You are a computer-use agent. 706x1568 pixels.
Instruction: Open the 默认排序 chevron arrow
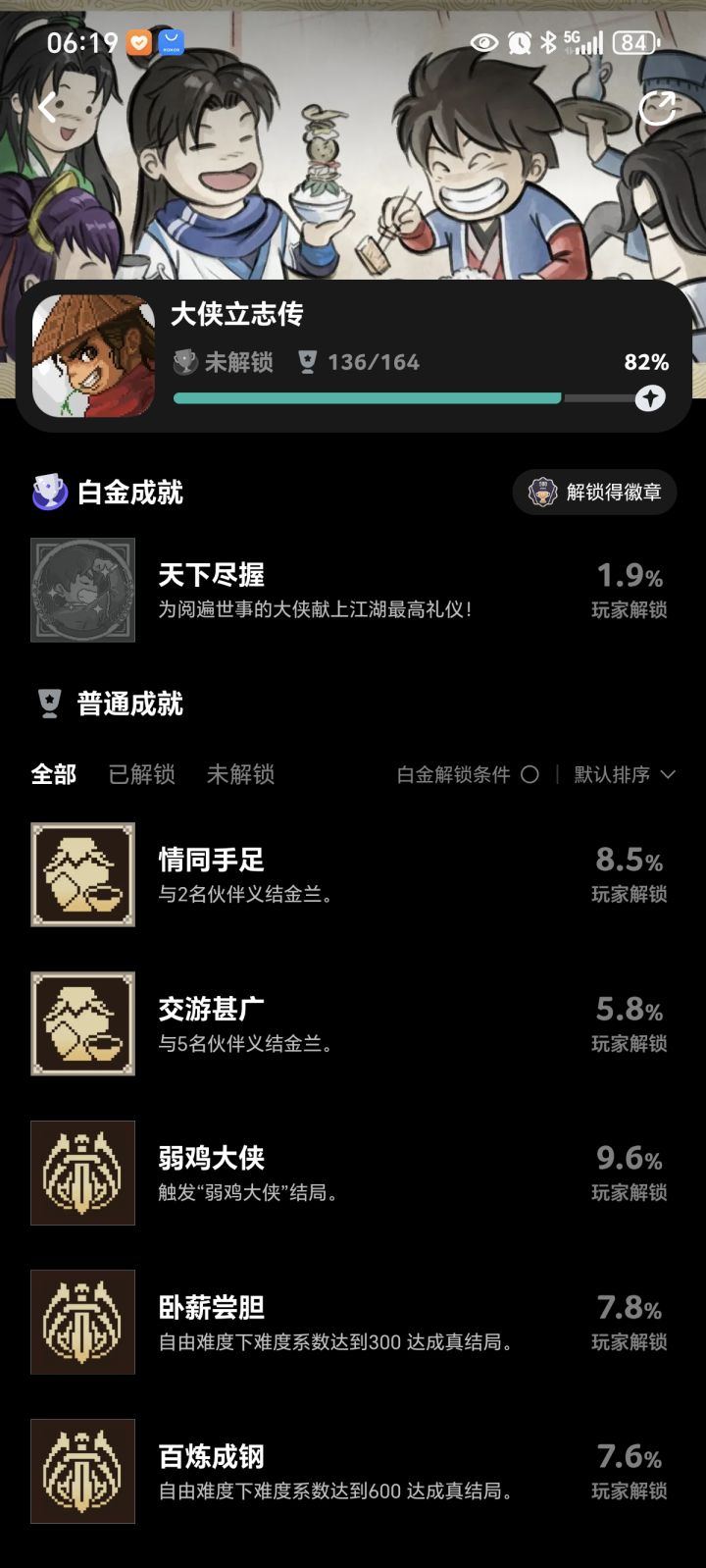click(670, 774)
